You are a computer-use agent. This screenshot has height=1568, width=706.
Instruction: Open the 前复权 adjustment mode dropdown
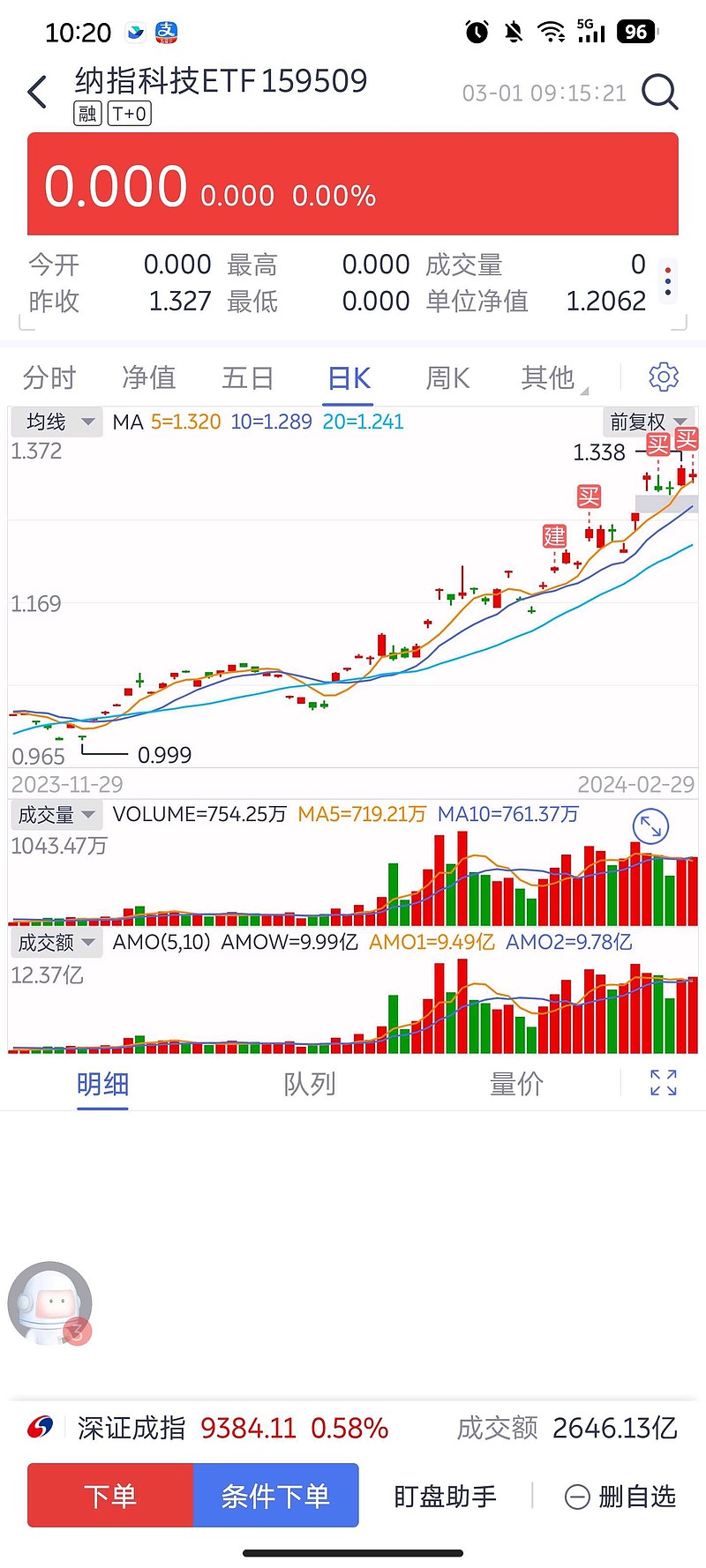coord(647,422)
